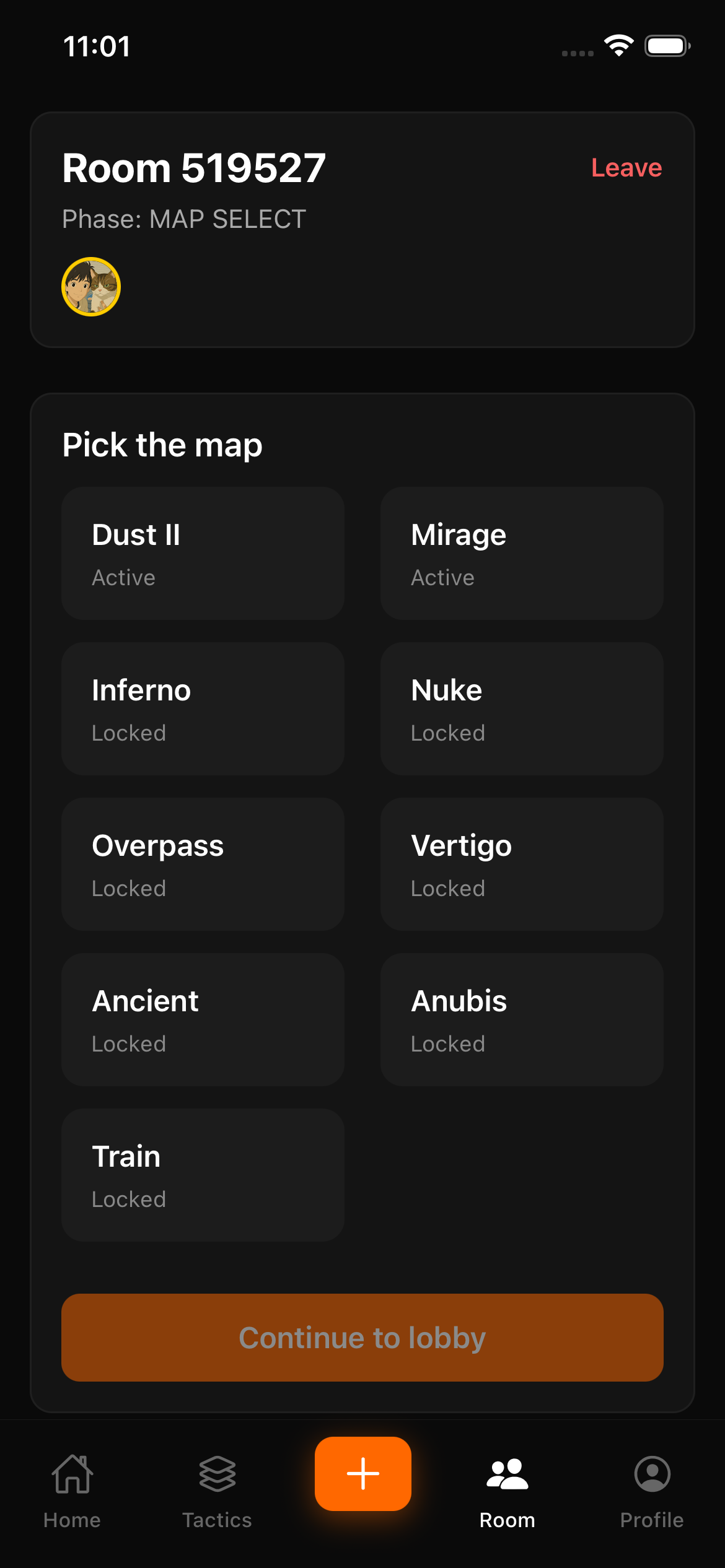Toggle the Anubis map on
The width and height of the screenshot is (725, 1568).
pyautogui.click(x=521, y=1019)
